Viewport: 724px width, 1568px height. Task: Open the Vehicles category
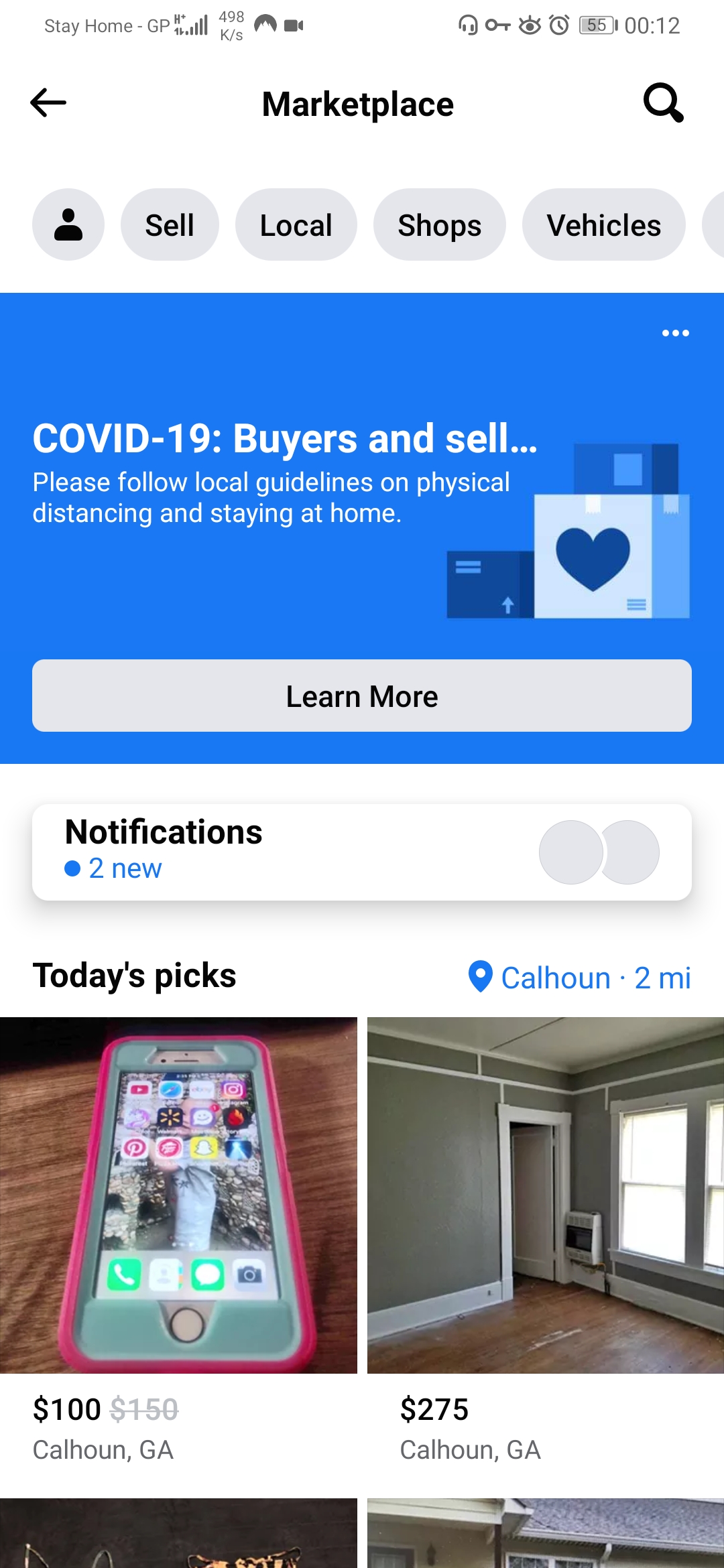tap(603, 224)
